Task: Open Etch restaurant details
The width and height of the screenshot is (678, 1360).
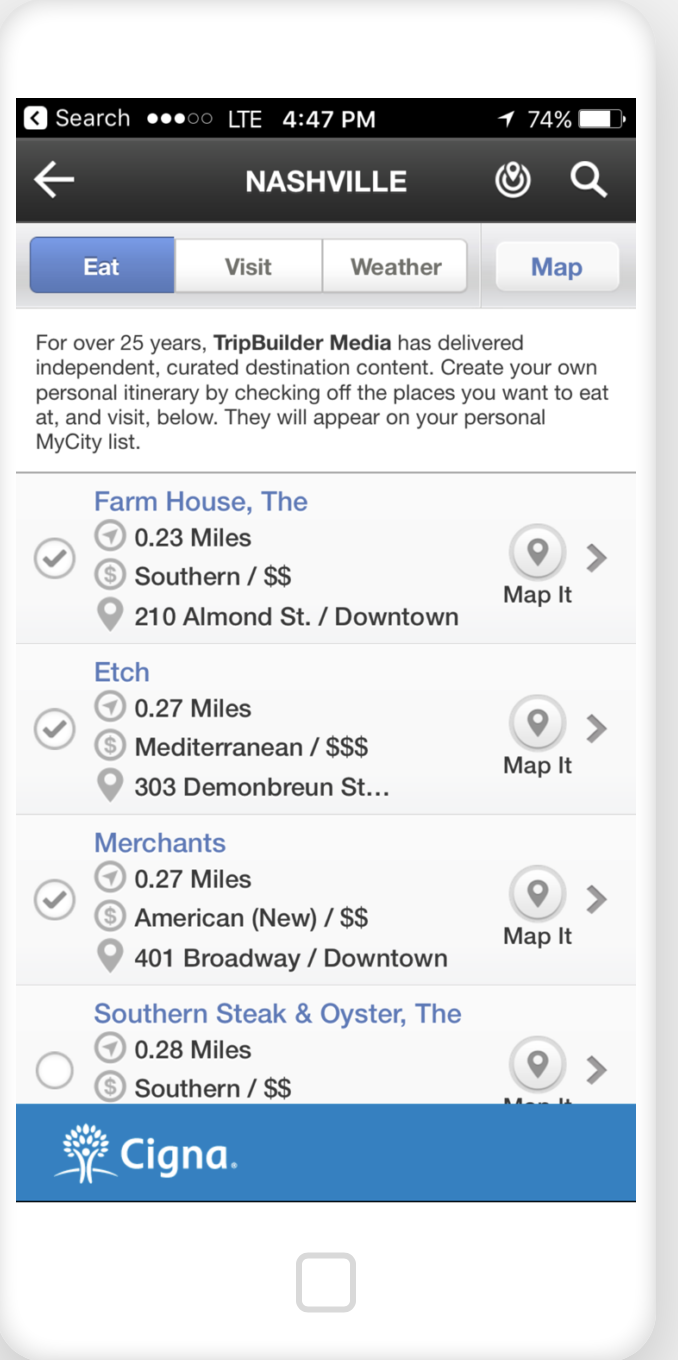Action: [x=122, y=672]
